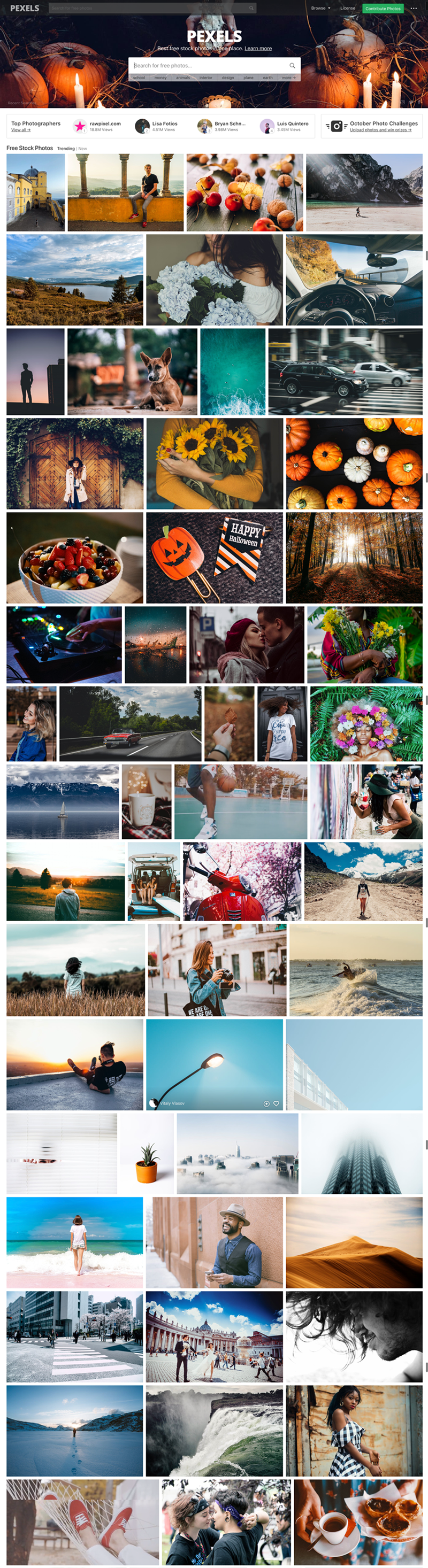
Task: Open the Happy Halloween photo
Action: (x=215, y=557)
